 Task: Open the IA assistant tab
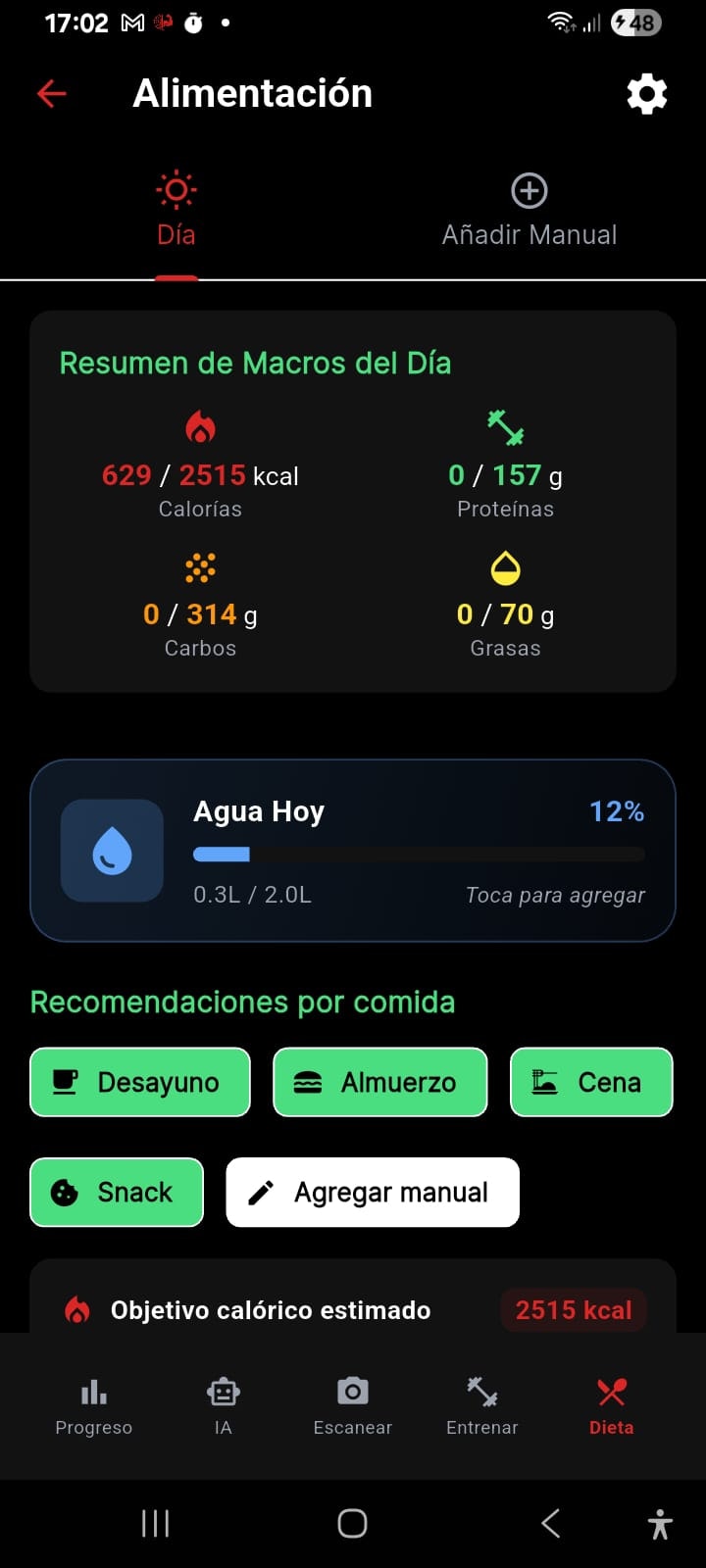224,1405
